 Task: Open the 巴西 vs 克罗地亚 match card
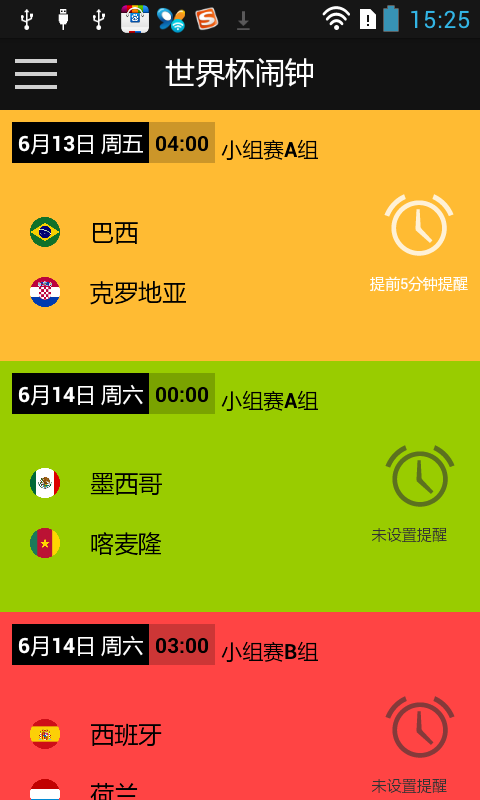pos(240,236)
